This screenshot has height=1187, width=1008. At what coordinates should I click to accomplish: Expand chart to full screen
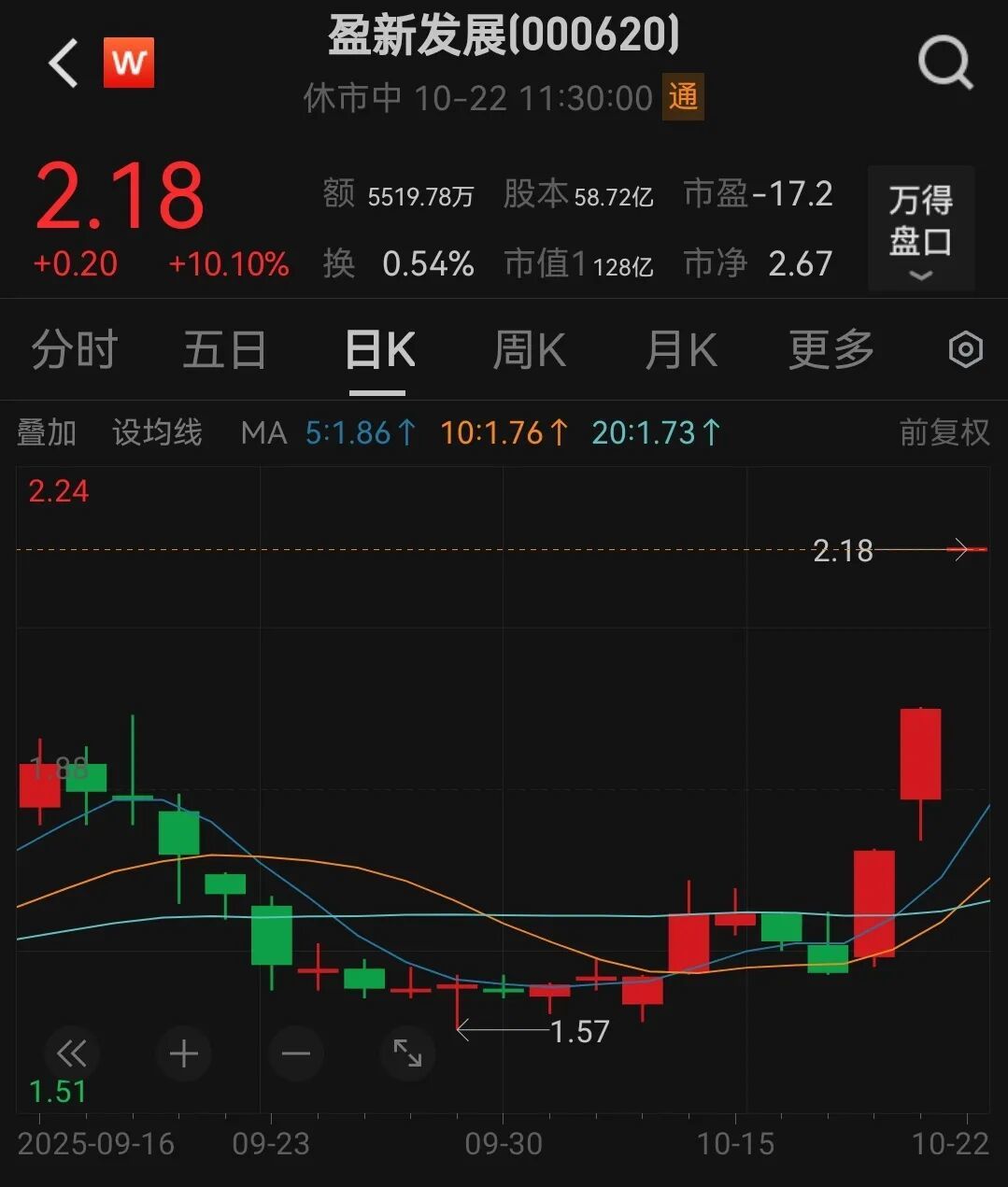click(408, 1053)
